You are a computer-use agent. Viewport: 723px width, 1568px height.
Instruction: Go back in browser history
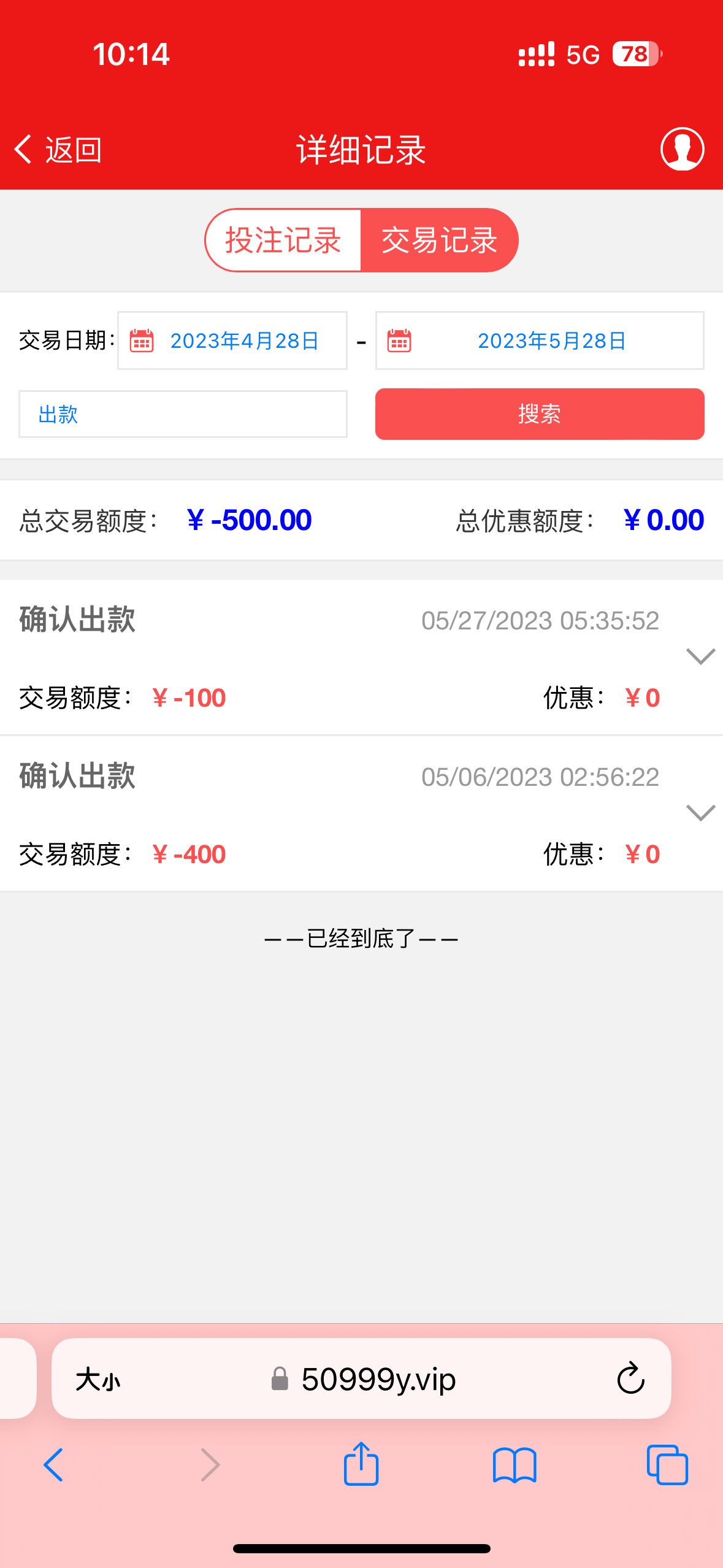tap(54, 1465)
